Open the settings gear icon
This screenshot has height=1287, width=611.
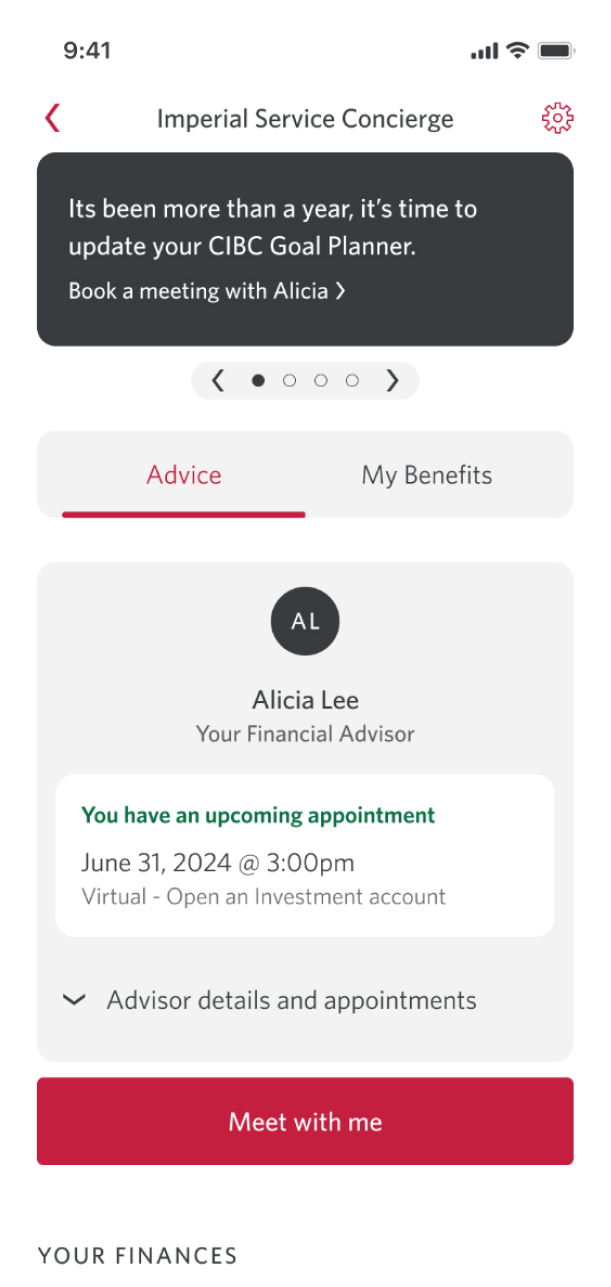point(557,118)
